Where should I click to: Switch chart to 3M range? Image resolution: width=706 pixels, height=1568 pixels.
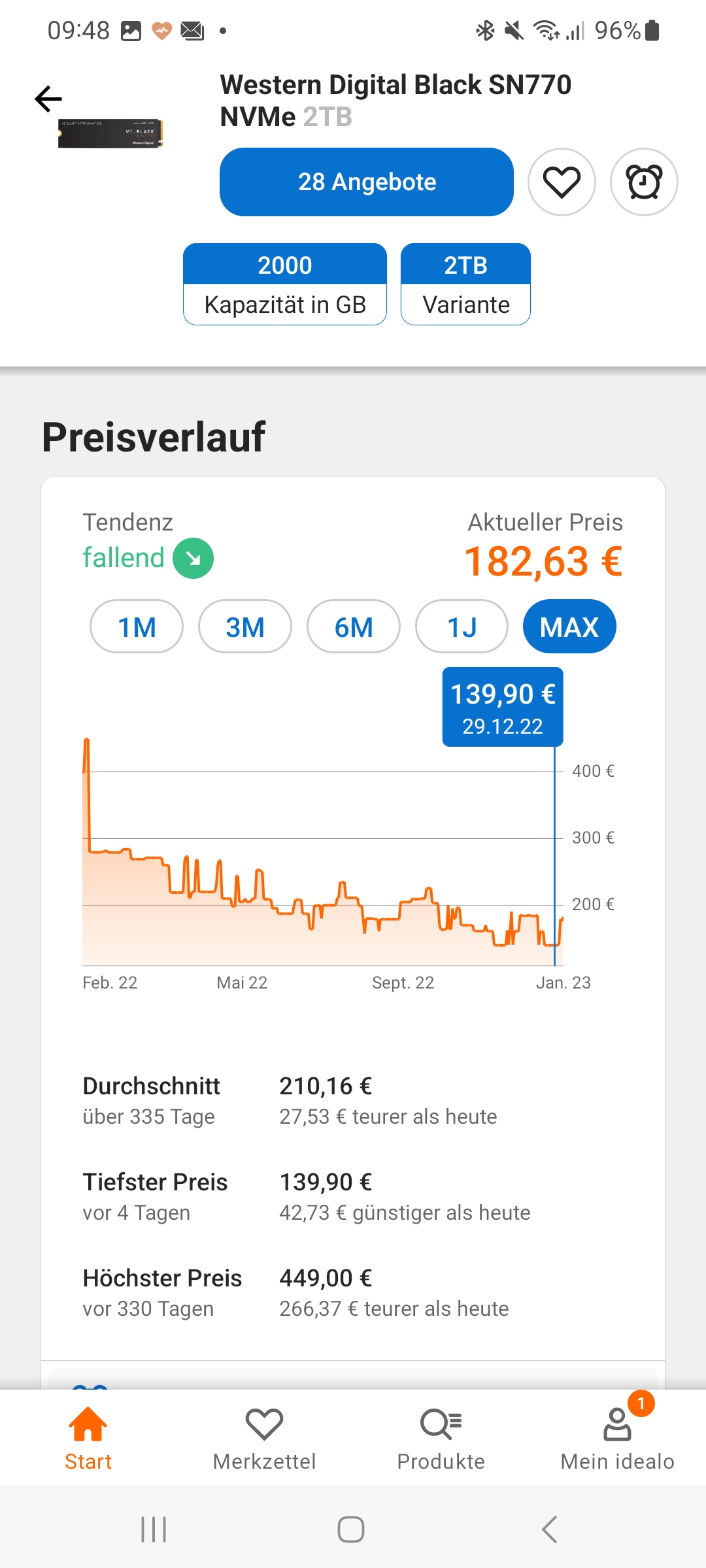245,627
